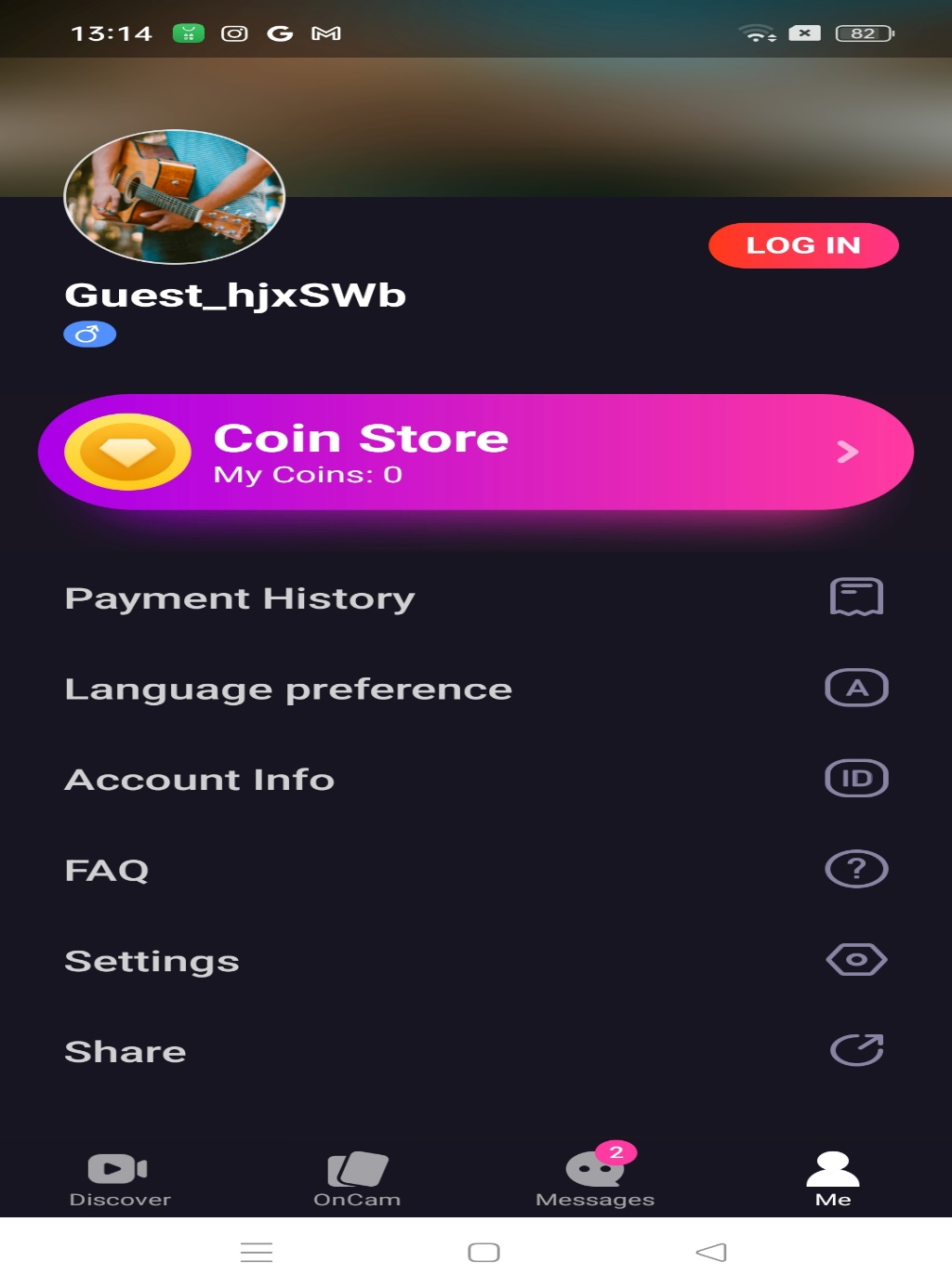Open Language preference
This screenshot has height=1288, width=952.
288,689
